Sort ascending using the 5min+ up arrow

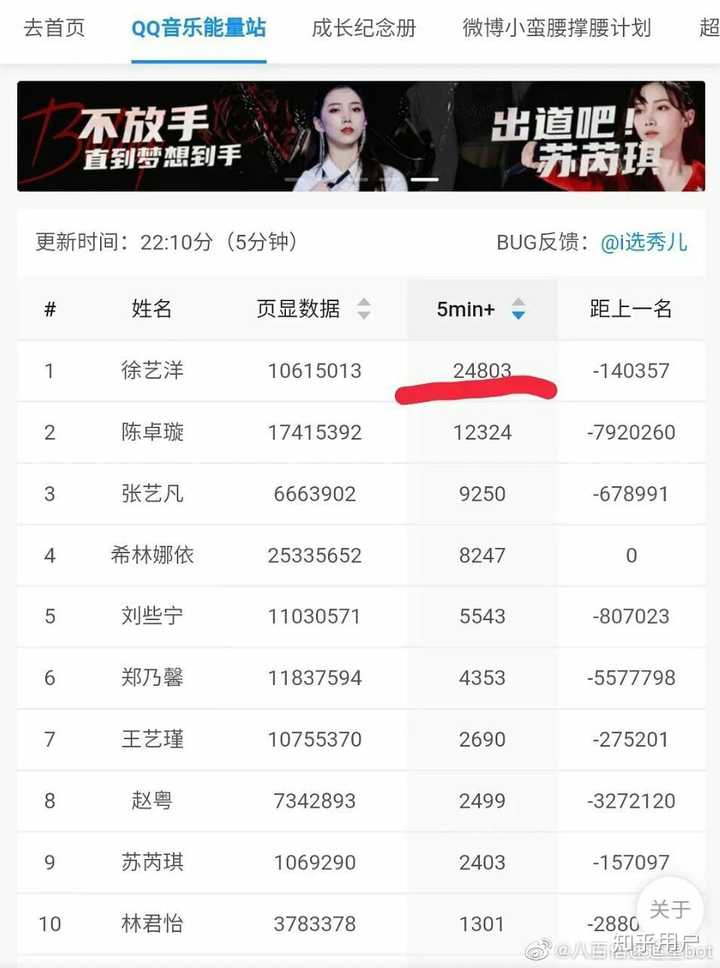519,303
